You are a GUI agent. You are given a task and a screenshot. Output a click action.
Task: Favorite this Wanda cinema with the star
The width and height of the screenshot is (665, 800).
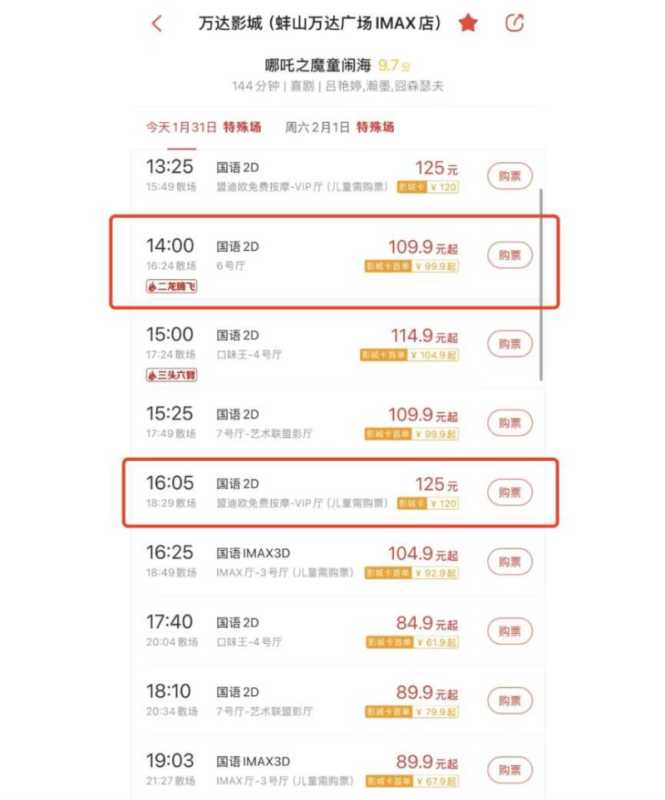click(468, 23)
